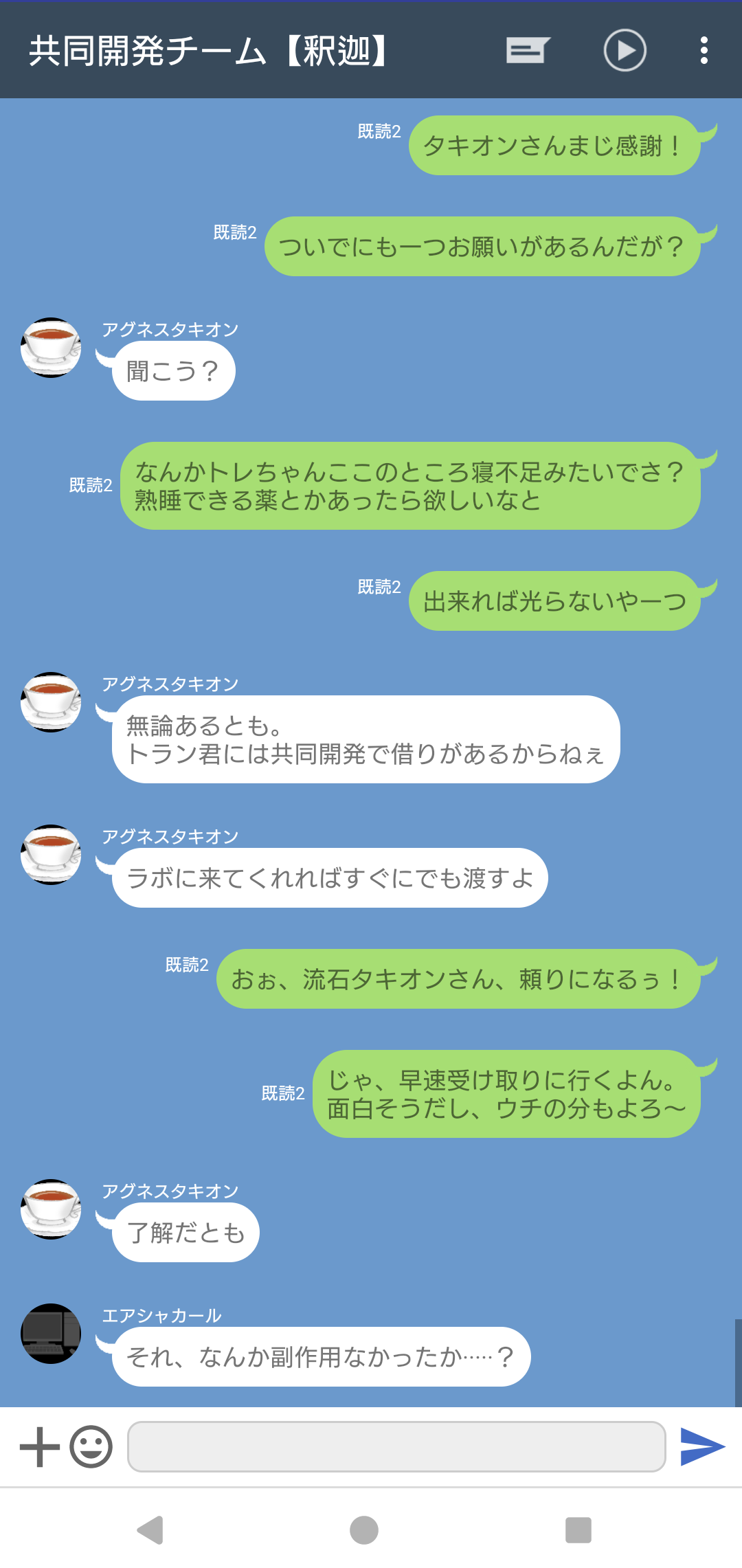This screenshot has height=1568, width=742.
Task: Open the emoji picker
Action: click(91, 1447)
